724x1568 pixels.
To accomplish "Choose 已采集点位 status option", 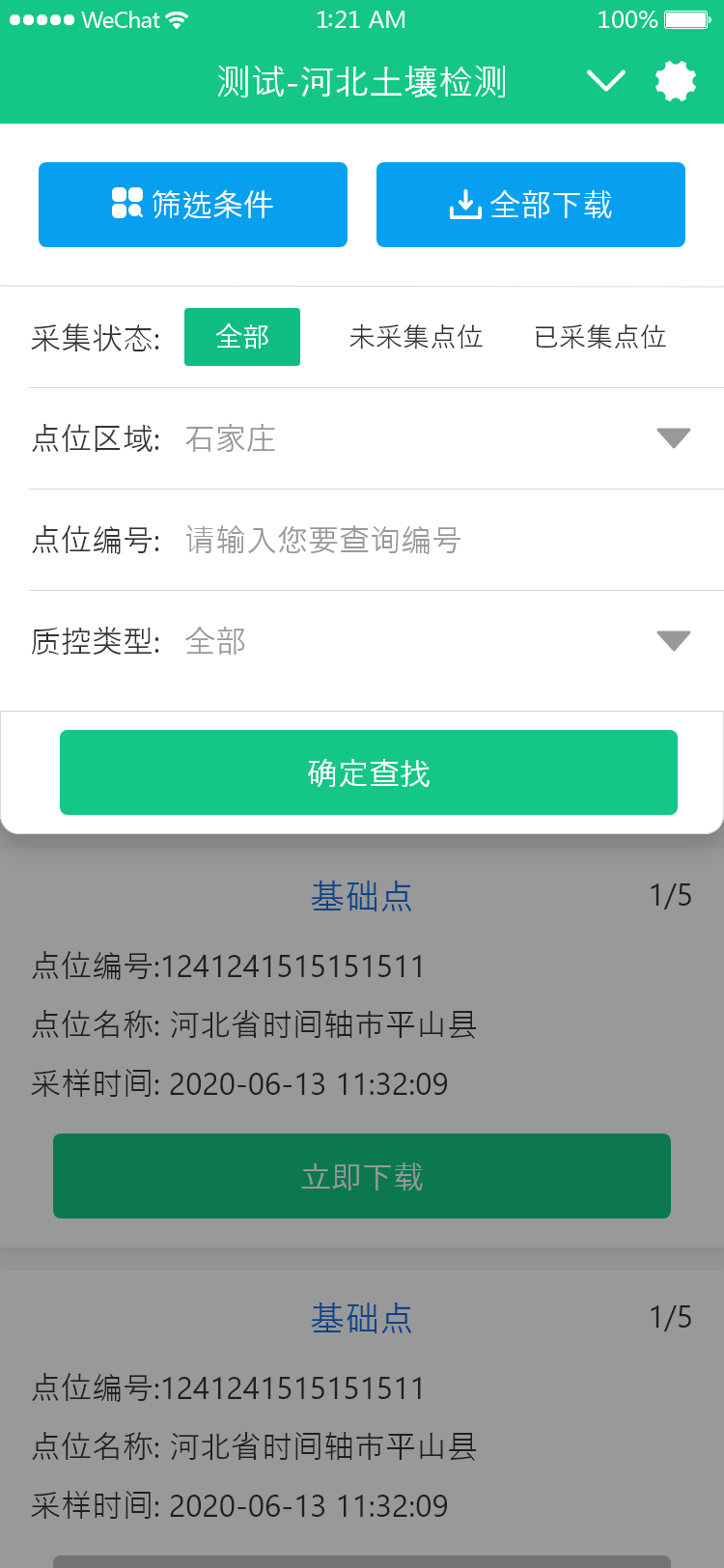I will click(x=600, y=337).
